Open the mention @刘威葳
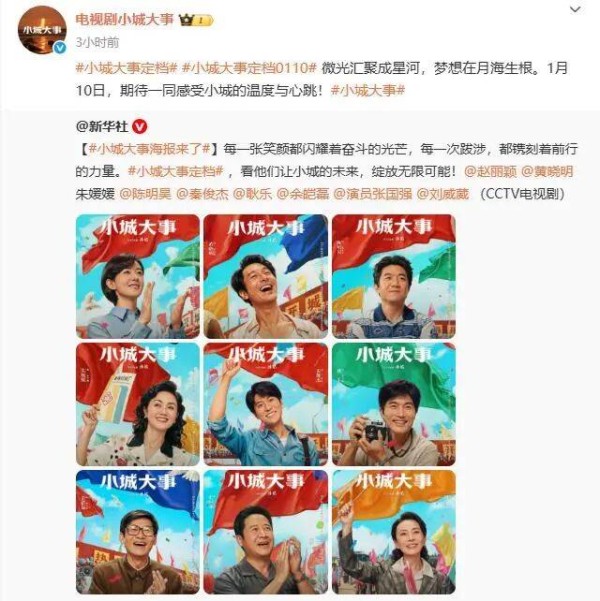600x601 pixels. click(440, 193)
